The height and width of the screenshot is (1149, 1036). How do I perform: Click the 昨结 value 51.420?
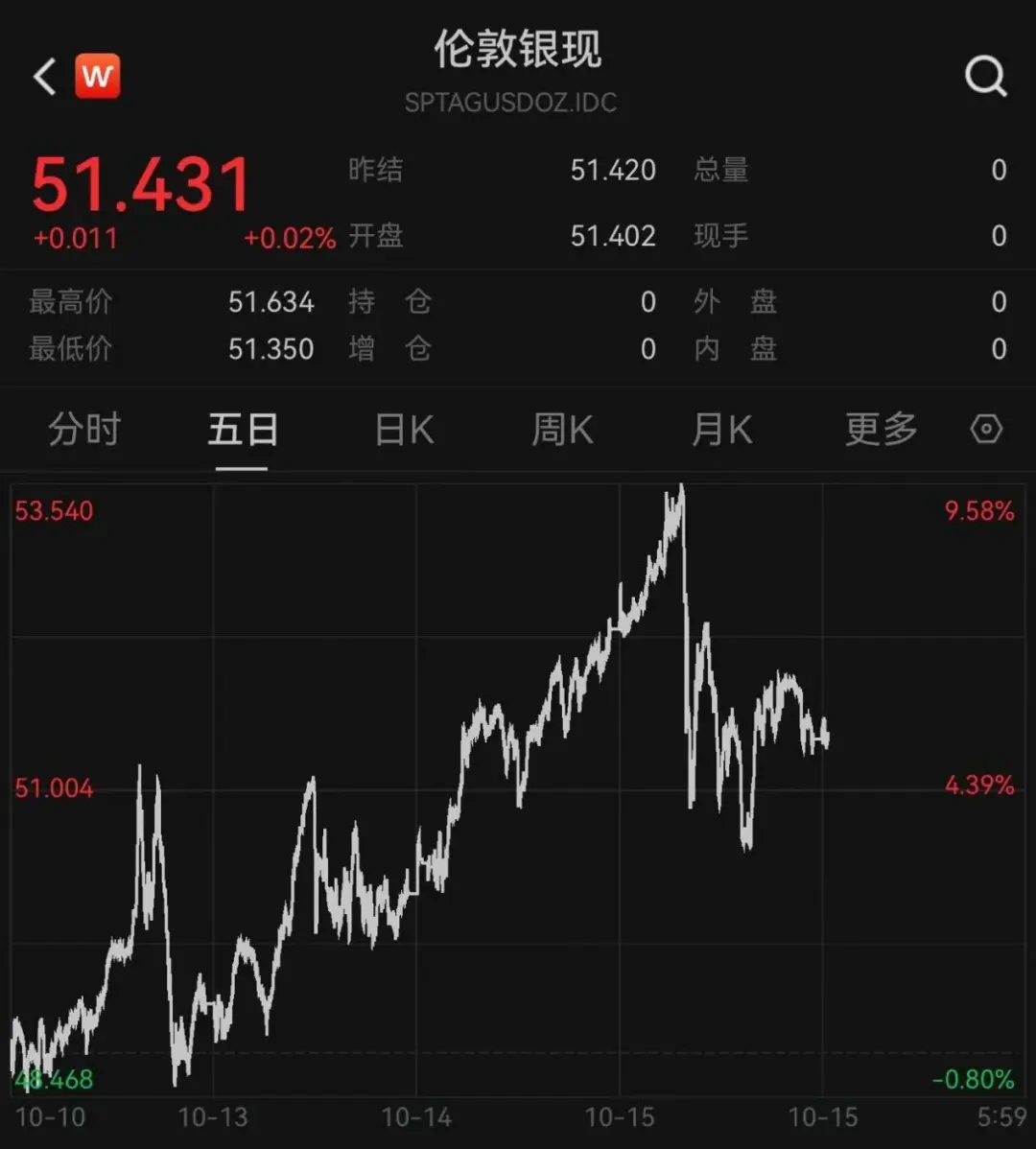(613, 170)
